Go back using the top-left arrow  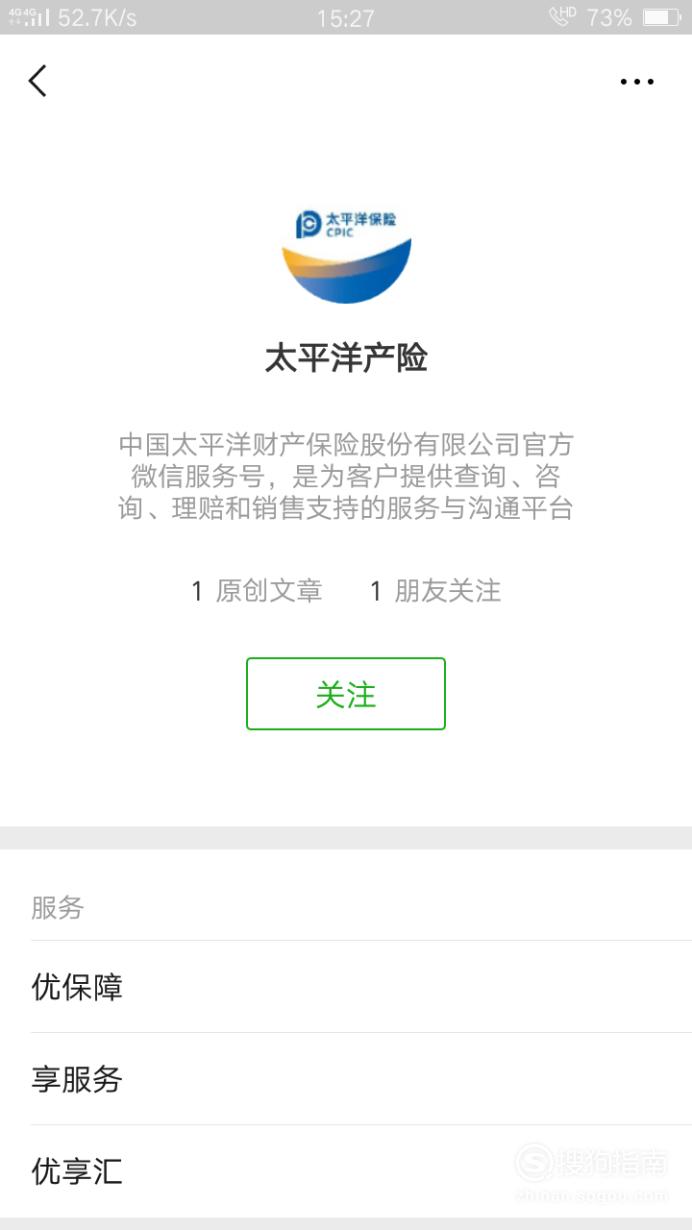tap(38, 81)
